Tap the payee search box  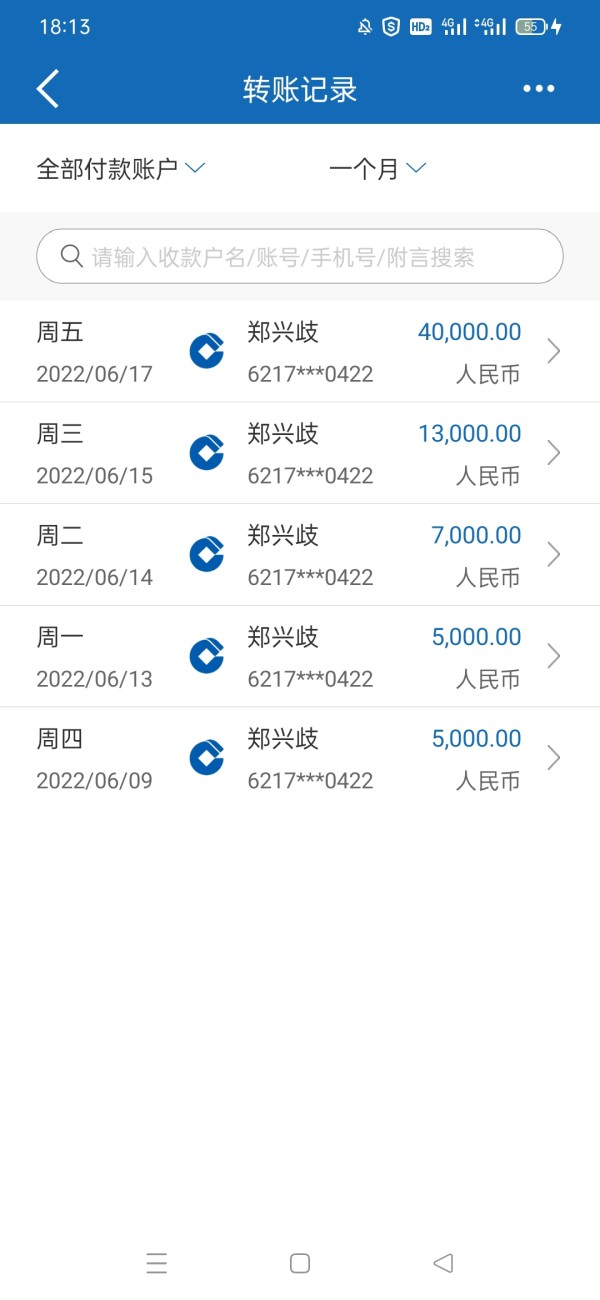pos(300,257)
